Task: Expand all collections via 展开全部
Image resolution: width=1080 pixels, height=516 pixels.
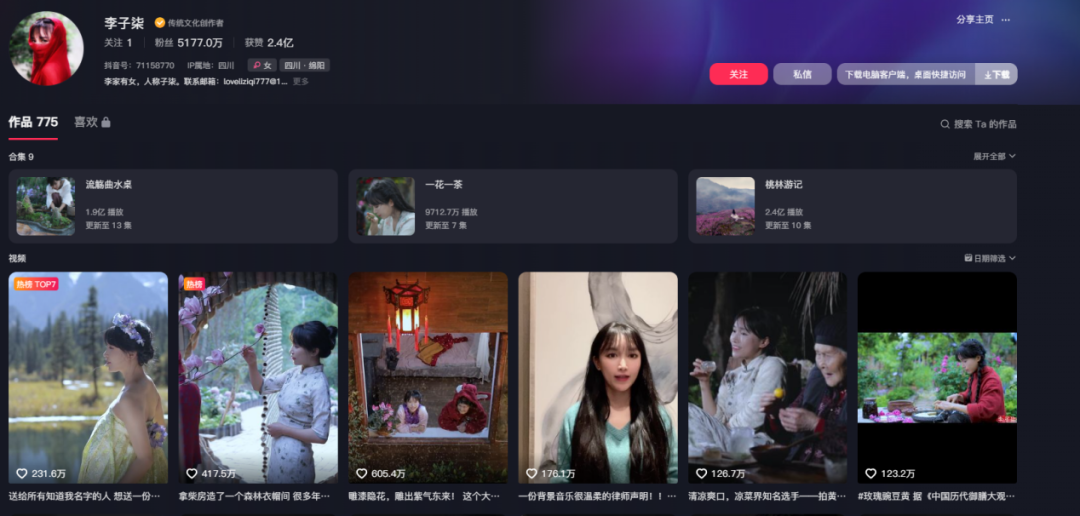Action: [x=994, y=156]
